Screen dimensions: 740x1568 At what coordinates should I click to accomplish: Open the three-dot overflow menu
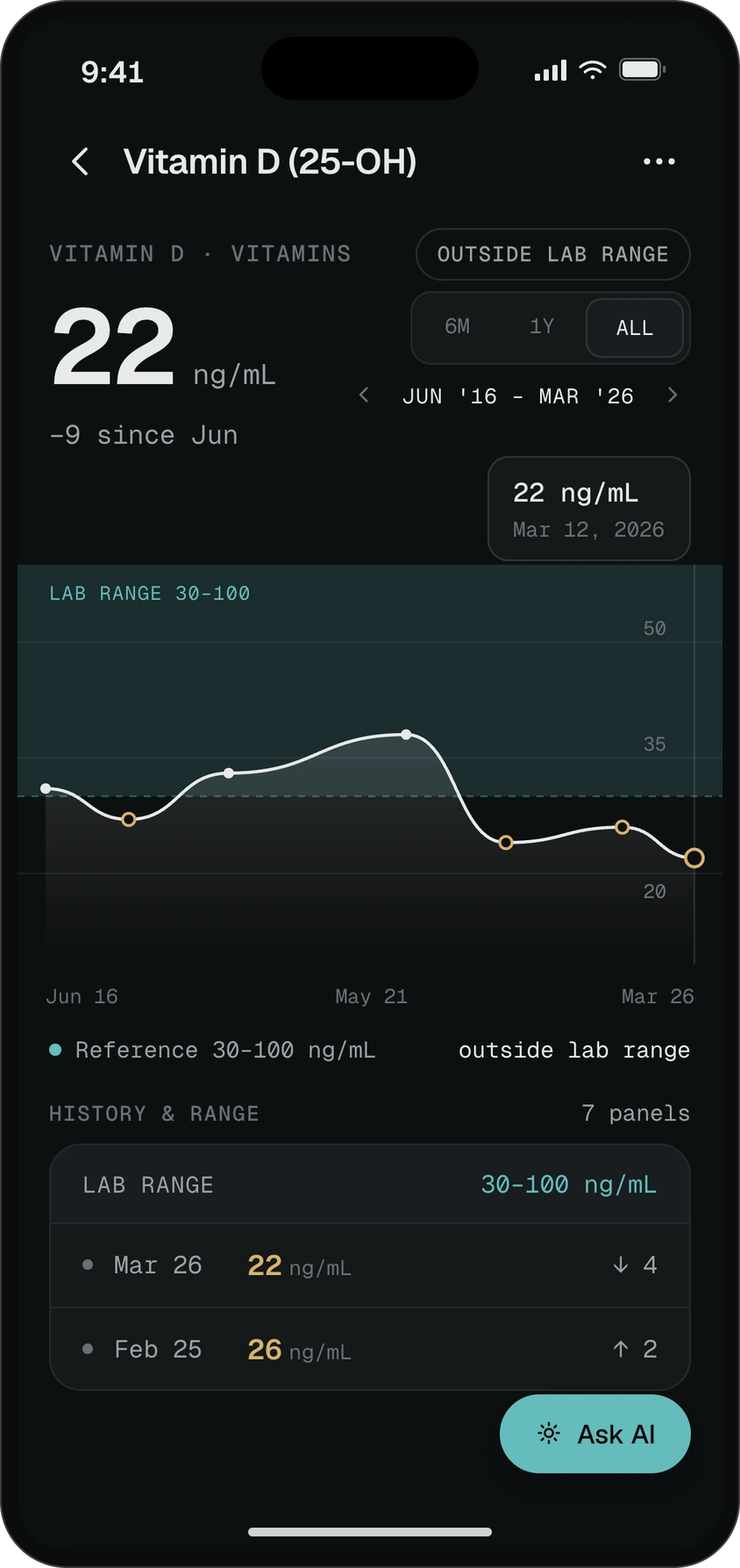658,161
